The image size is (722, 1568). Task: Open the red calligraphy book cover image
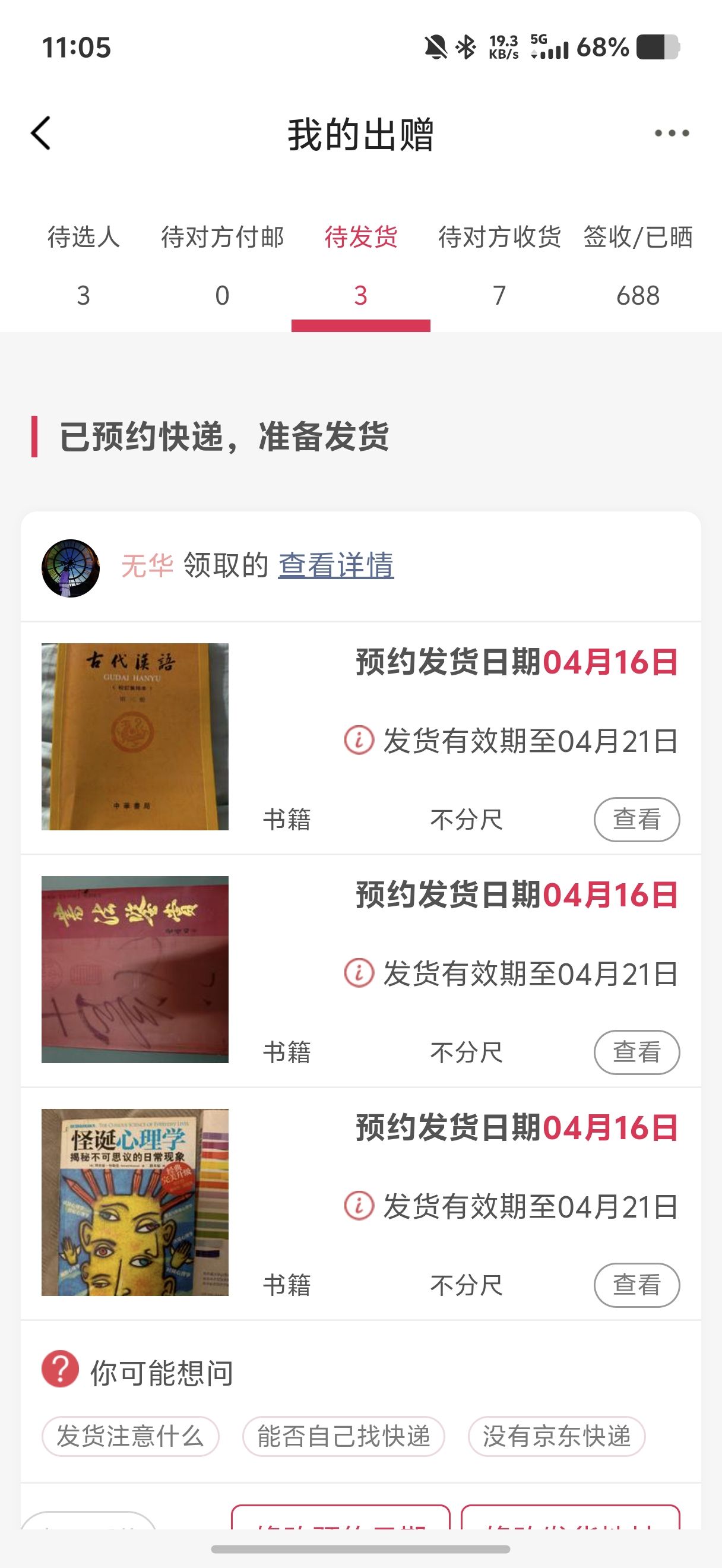[x=135, y=970]
